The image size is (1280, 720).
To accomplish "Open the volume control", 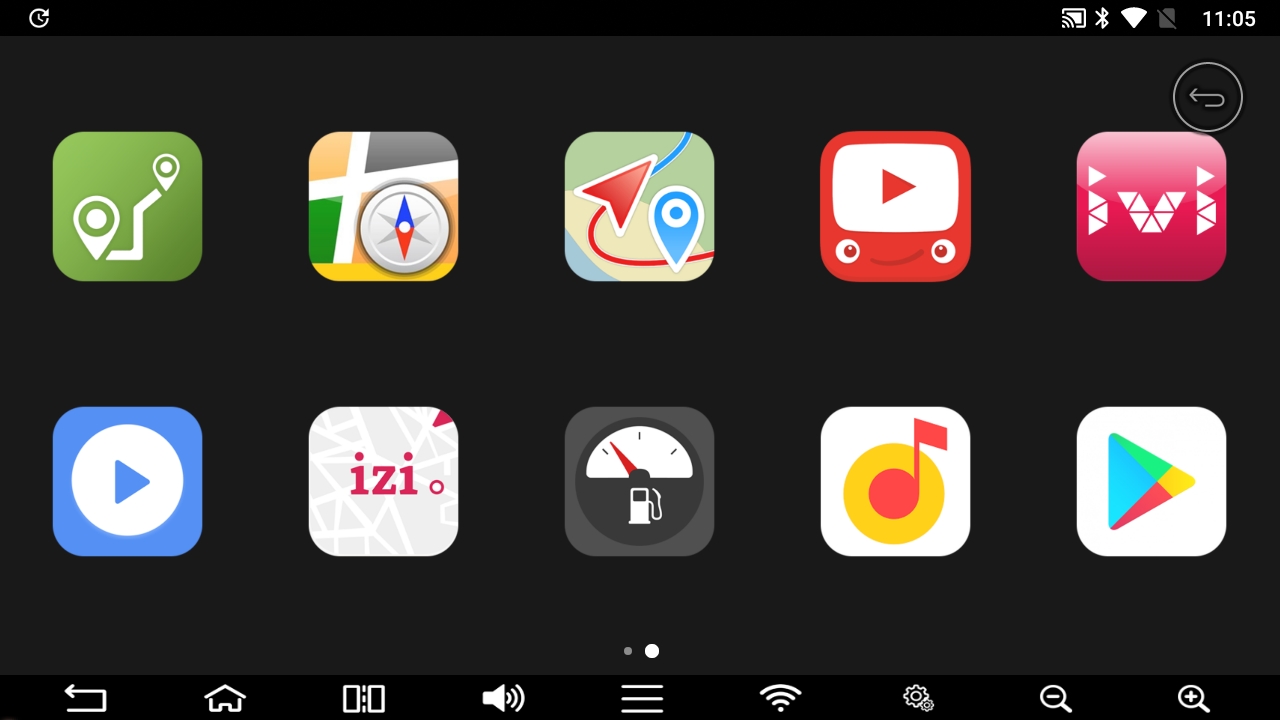I will click(503, 698).
